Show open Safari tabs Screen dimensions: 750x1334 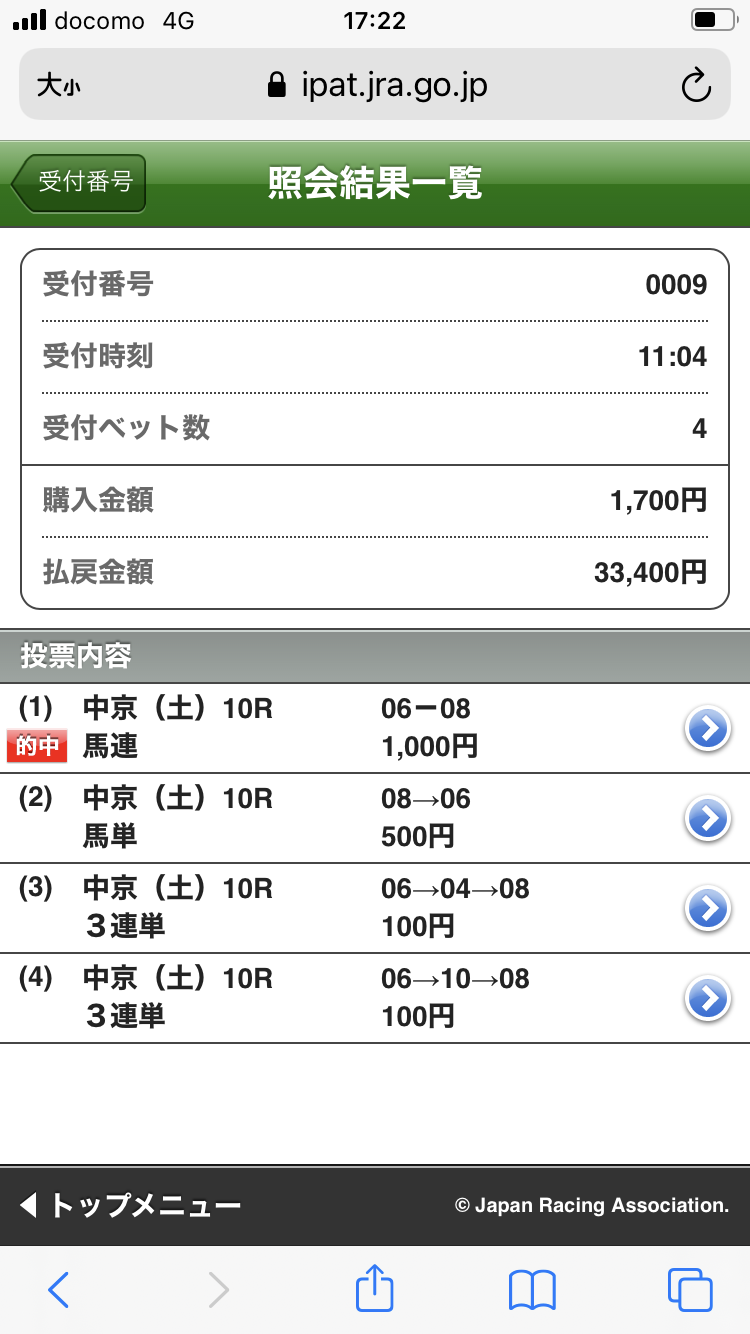coord(690,1290)
